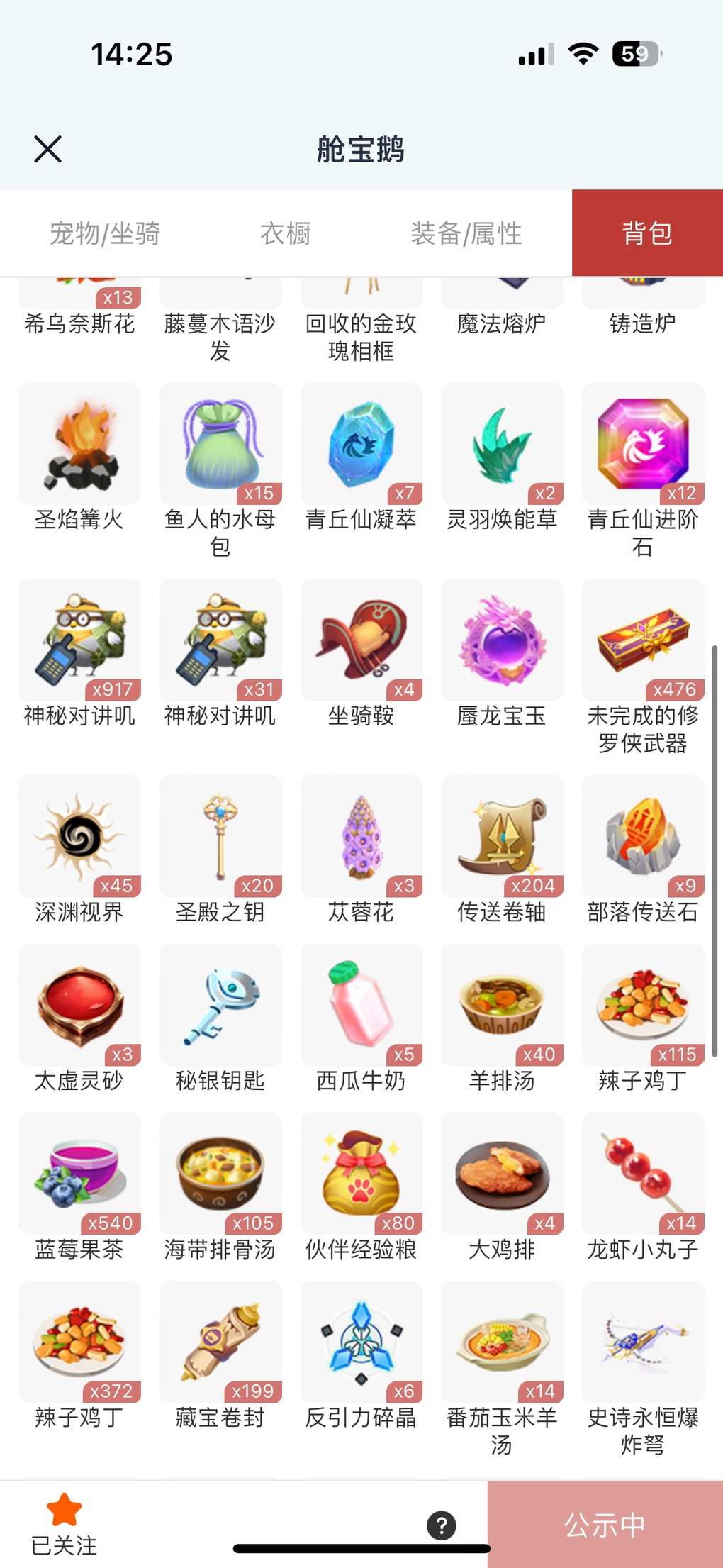Tap the 藏宝卷封 item

220,1342
